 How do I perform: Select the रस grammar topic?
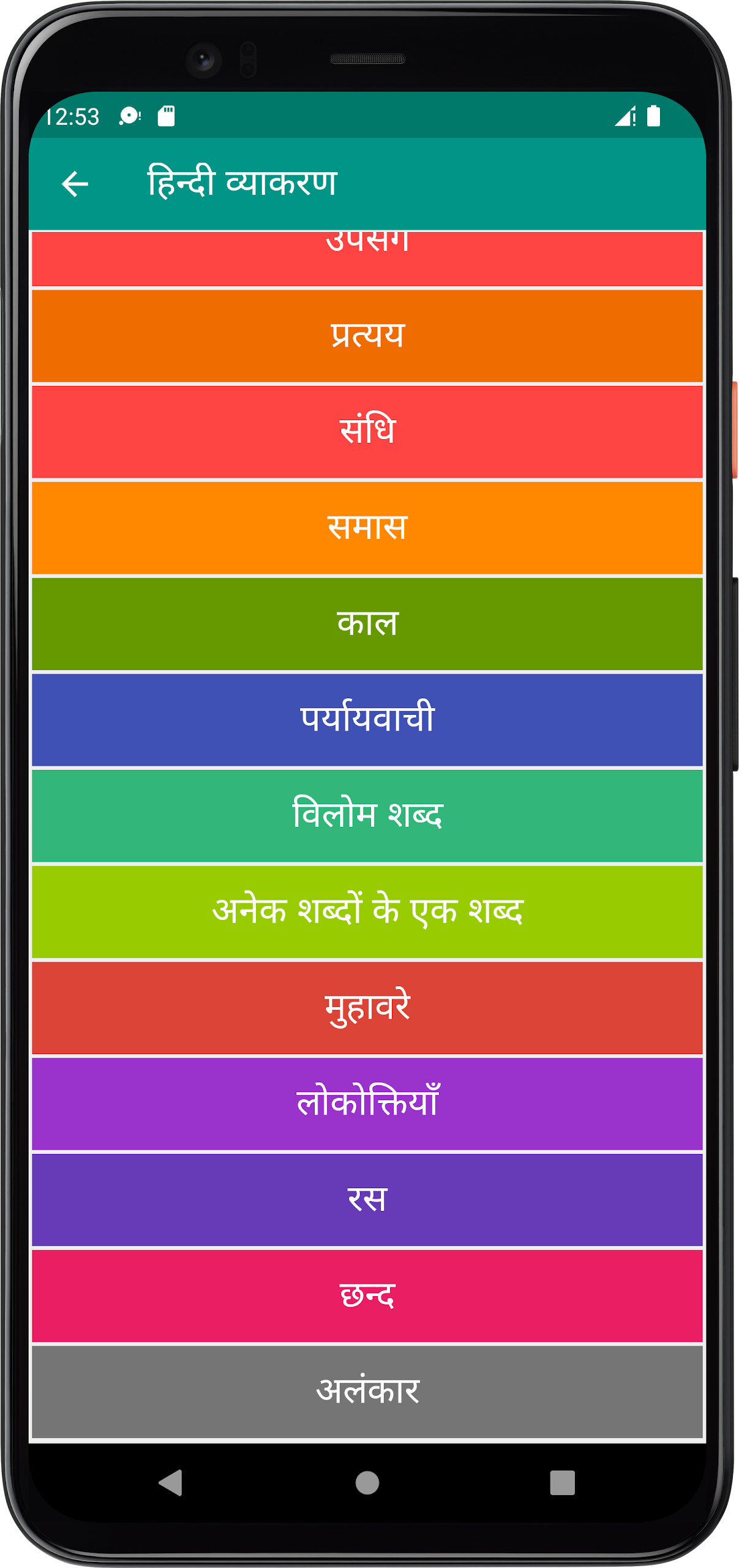(x=369, y=1200)
